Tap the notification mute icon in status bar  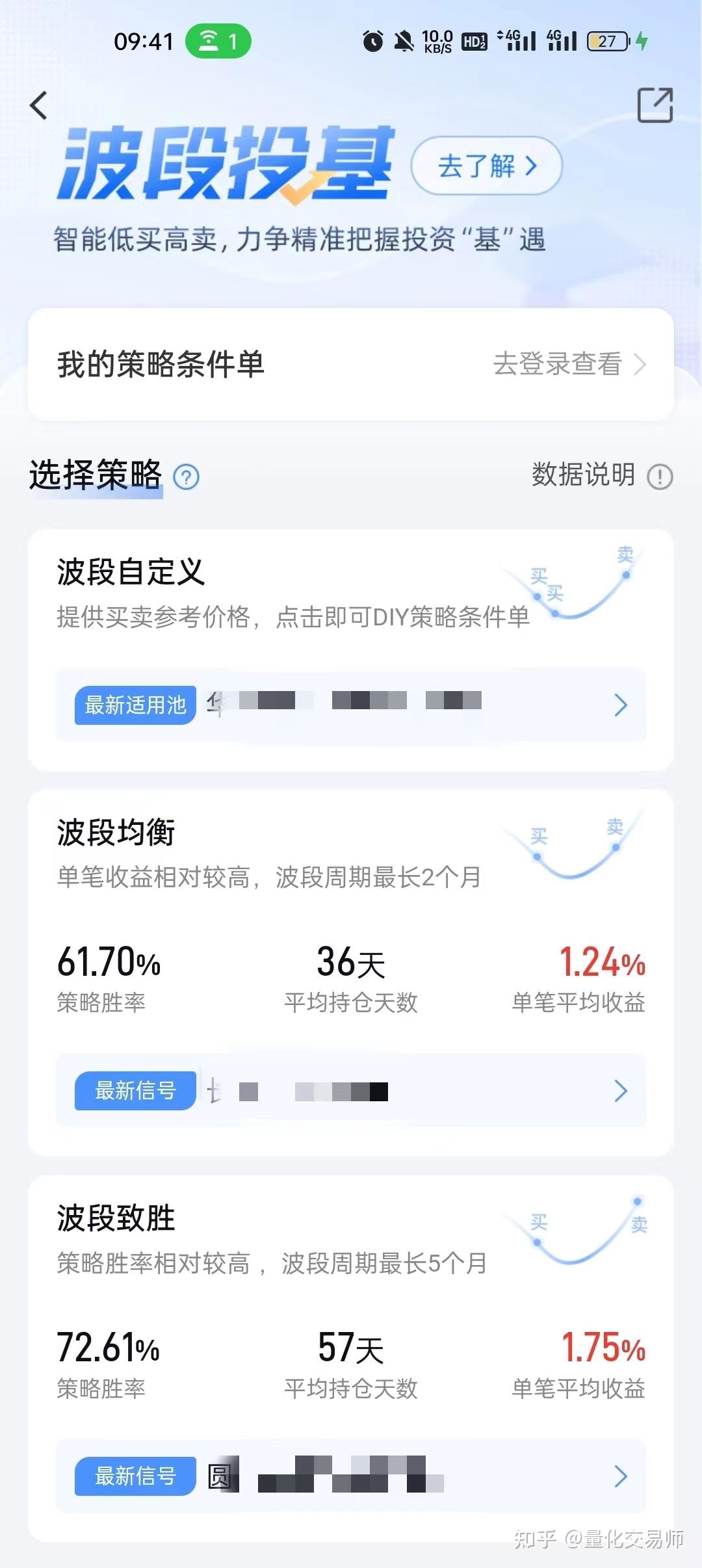click(x=404, y=40)
